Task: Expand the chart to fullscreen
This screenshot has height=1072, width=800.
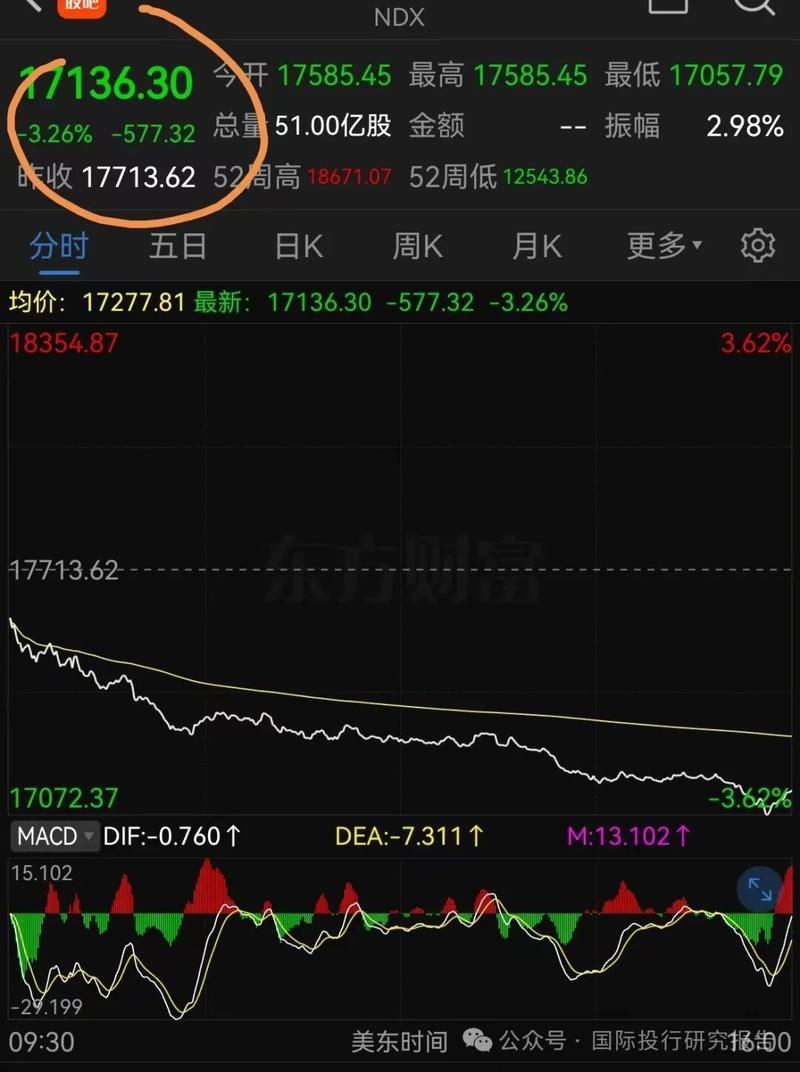Action: 760,889
